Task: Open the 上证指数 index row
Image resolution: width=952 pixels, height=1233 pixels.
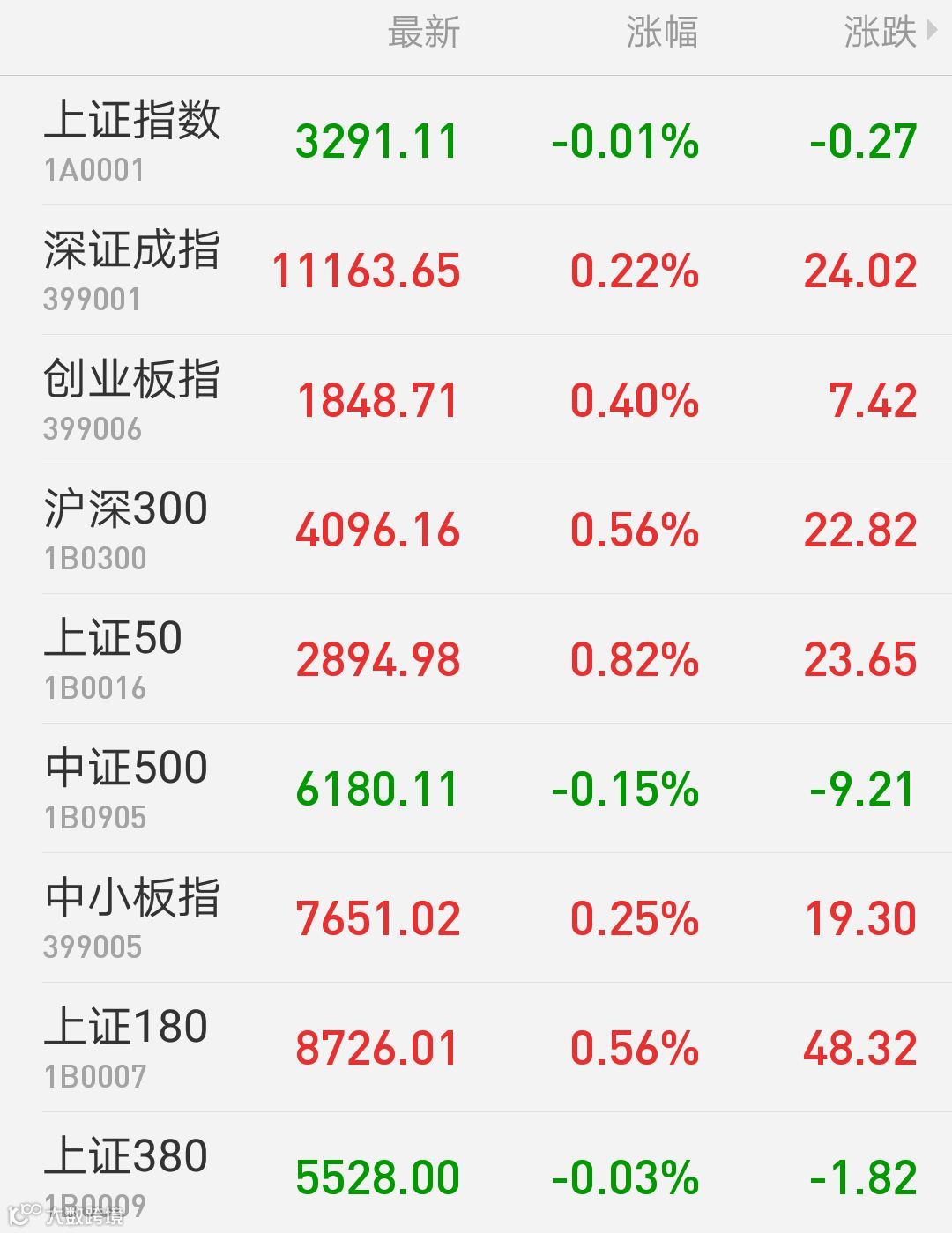Action: [476, 141]
